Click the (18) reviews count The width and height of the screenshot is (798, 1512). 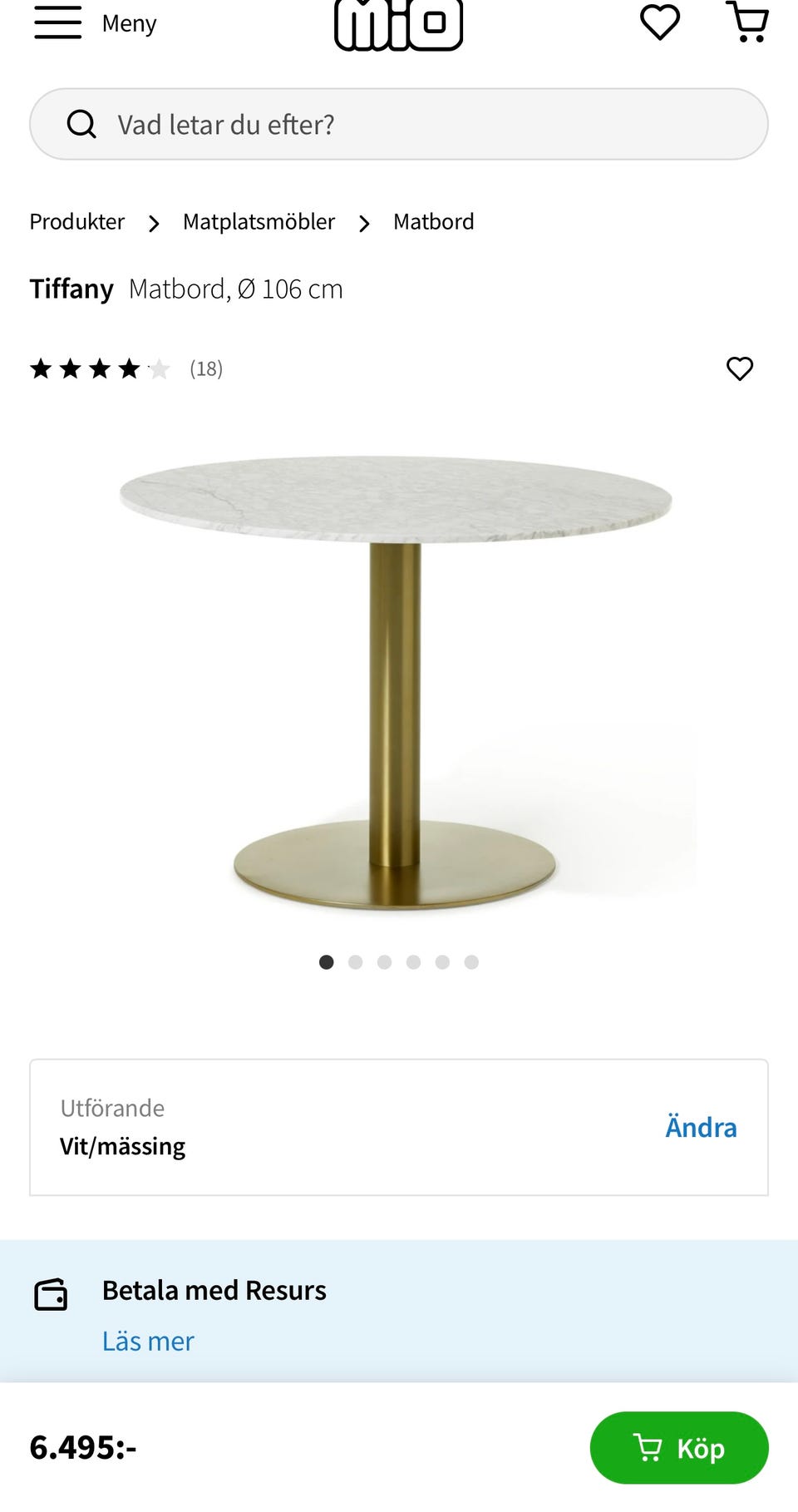(204, 368)
